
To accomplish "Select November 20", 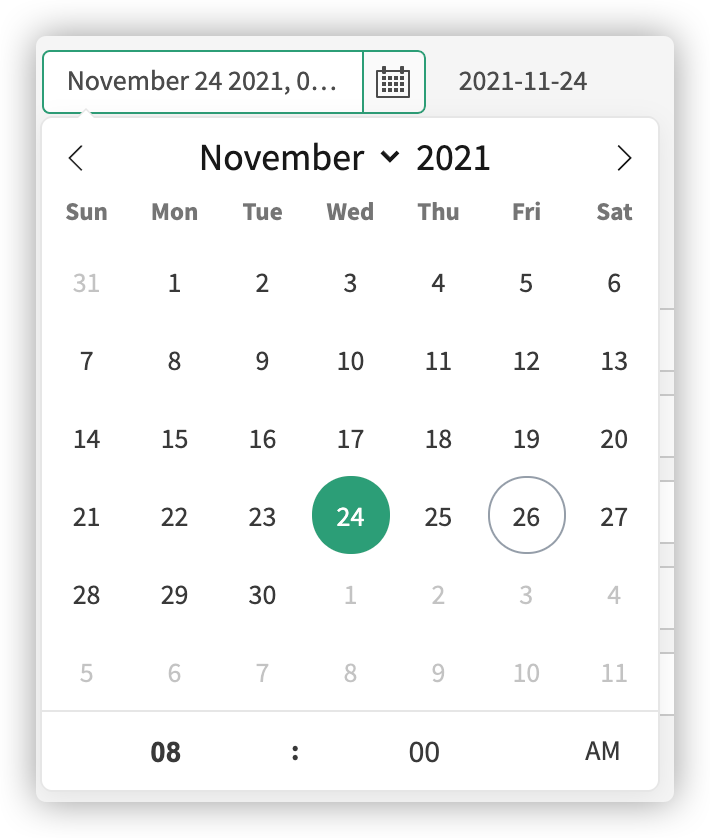I will 614,439.
